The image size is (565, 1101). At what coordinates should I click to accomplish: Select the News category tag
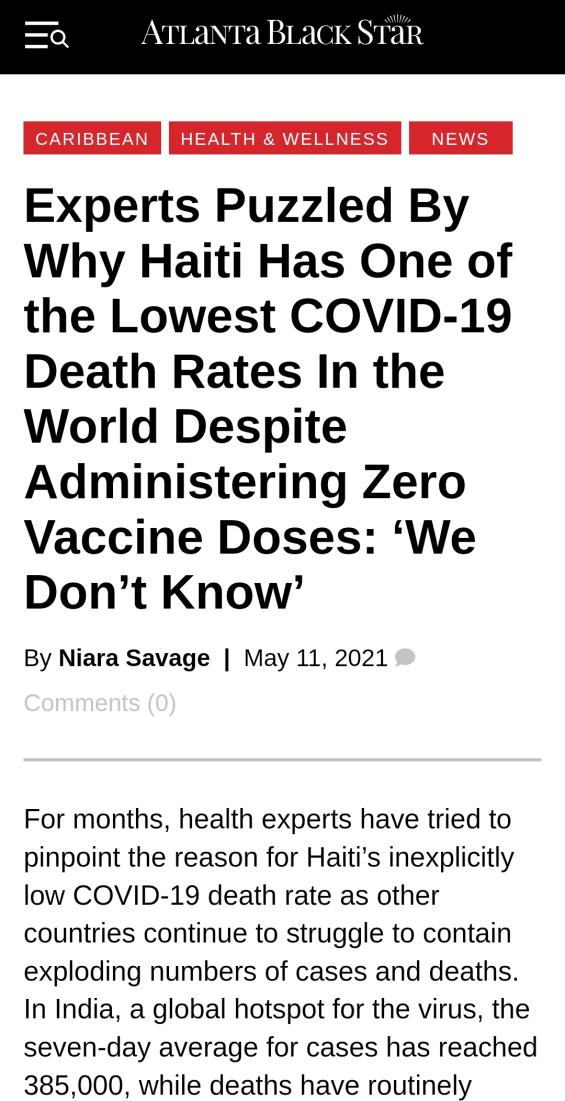(x=460, y=138)
